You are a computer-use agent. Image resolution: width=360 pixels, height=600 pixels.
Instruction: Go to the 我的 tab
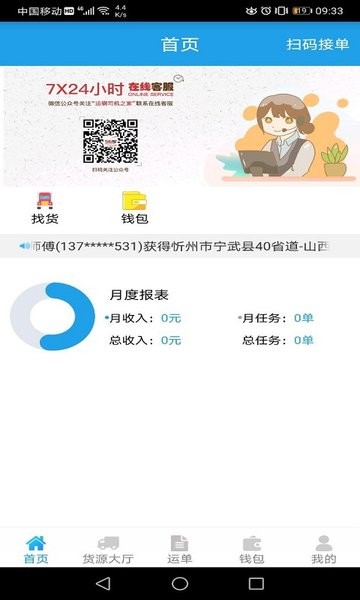tap(324, 550)
